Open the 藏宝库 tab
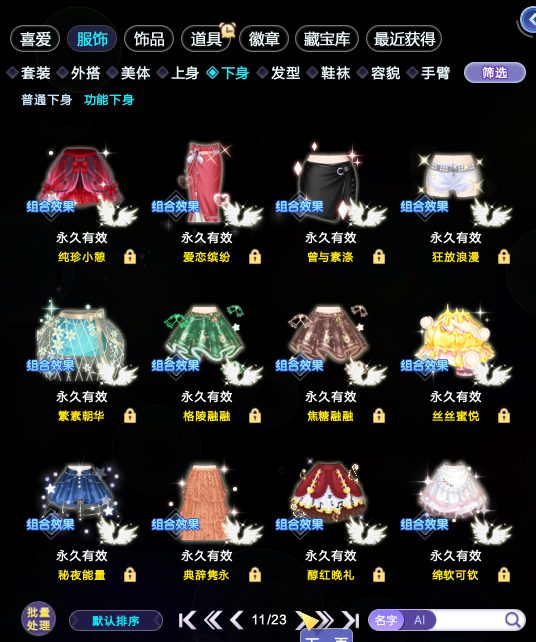Image resolution: width=536 pixels, height=642 pixels. pyautogui.click(x=327, y=39)
